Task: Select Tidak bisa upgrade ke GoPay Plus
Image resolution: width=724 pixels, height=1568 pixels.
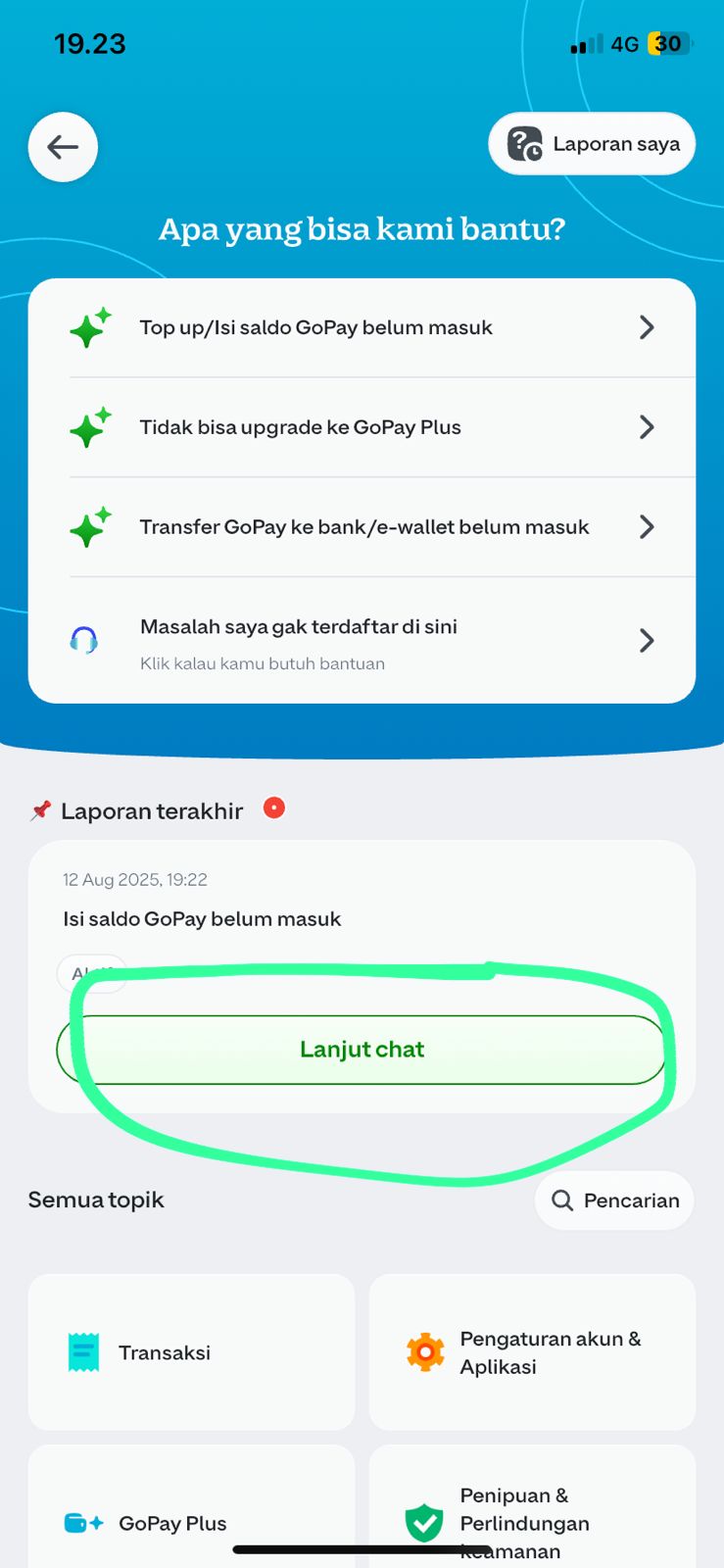Action: coord(362,427)
